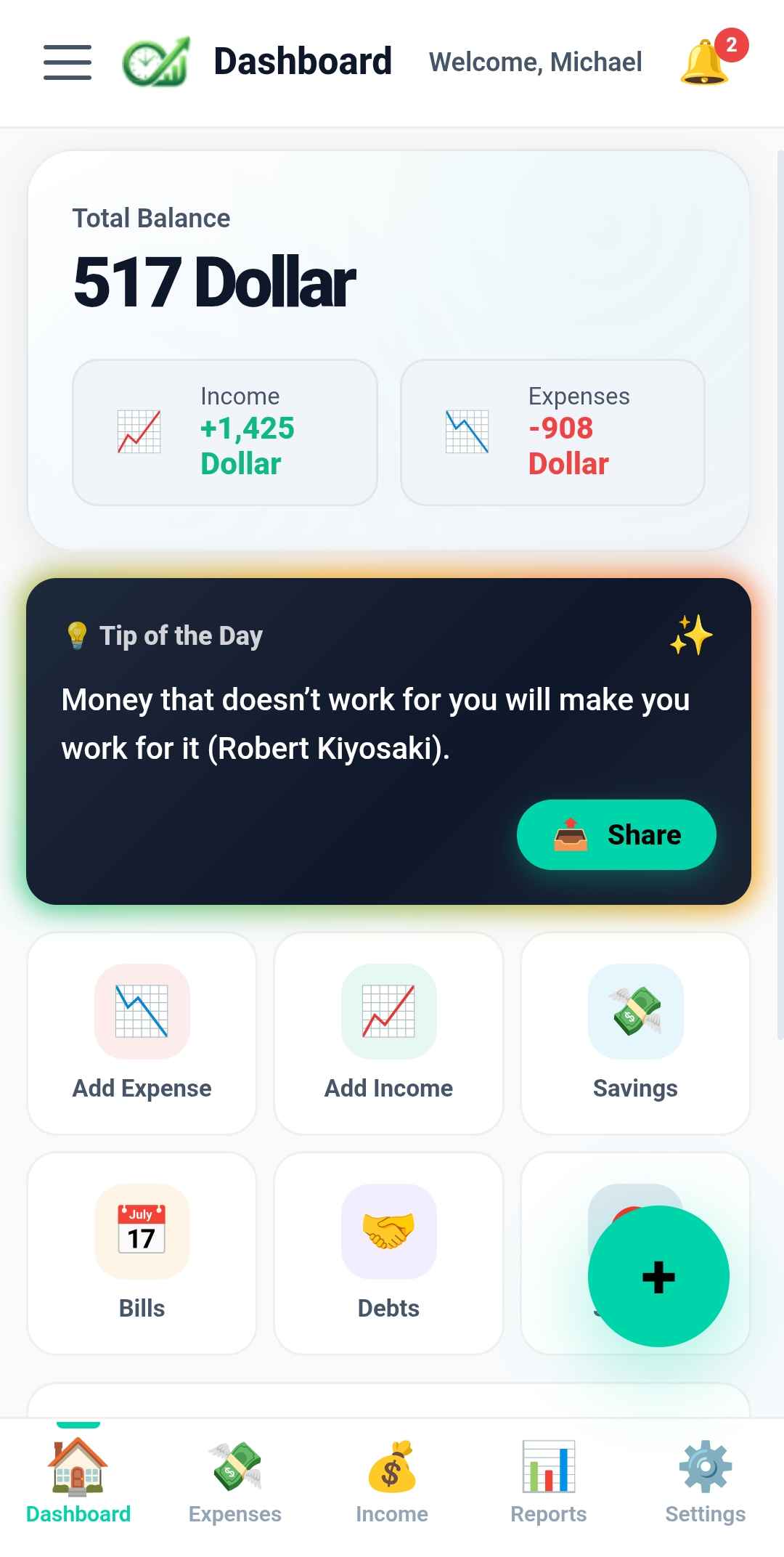This screenshot has height=1557, width=784.
Task: Open the Bills section
Action: coord(142,1253)
